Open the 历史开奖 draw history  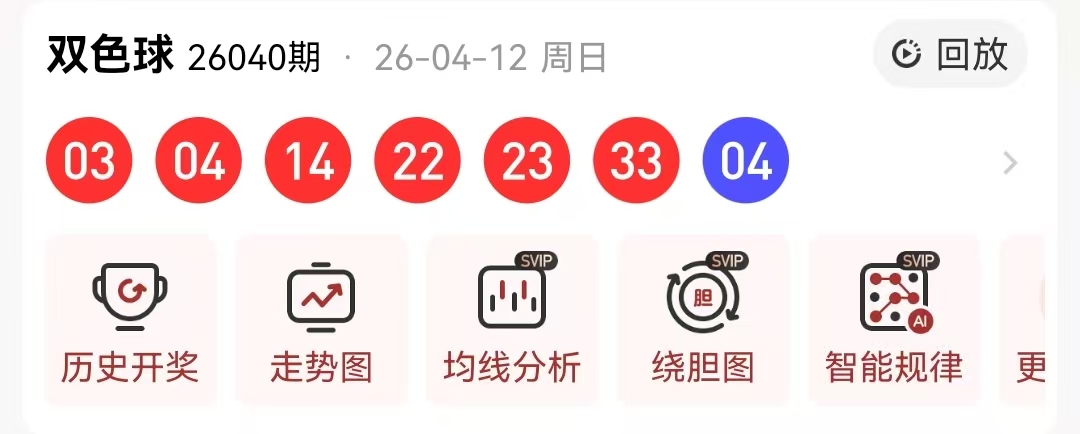click(130, 320)
